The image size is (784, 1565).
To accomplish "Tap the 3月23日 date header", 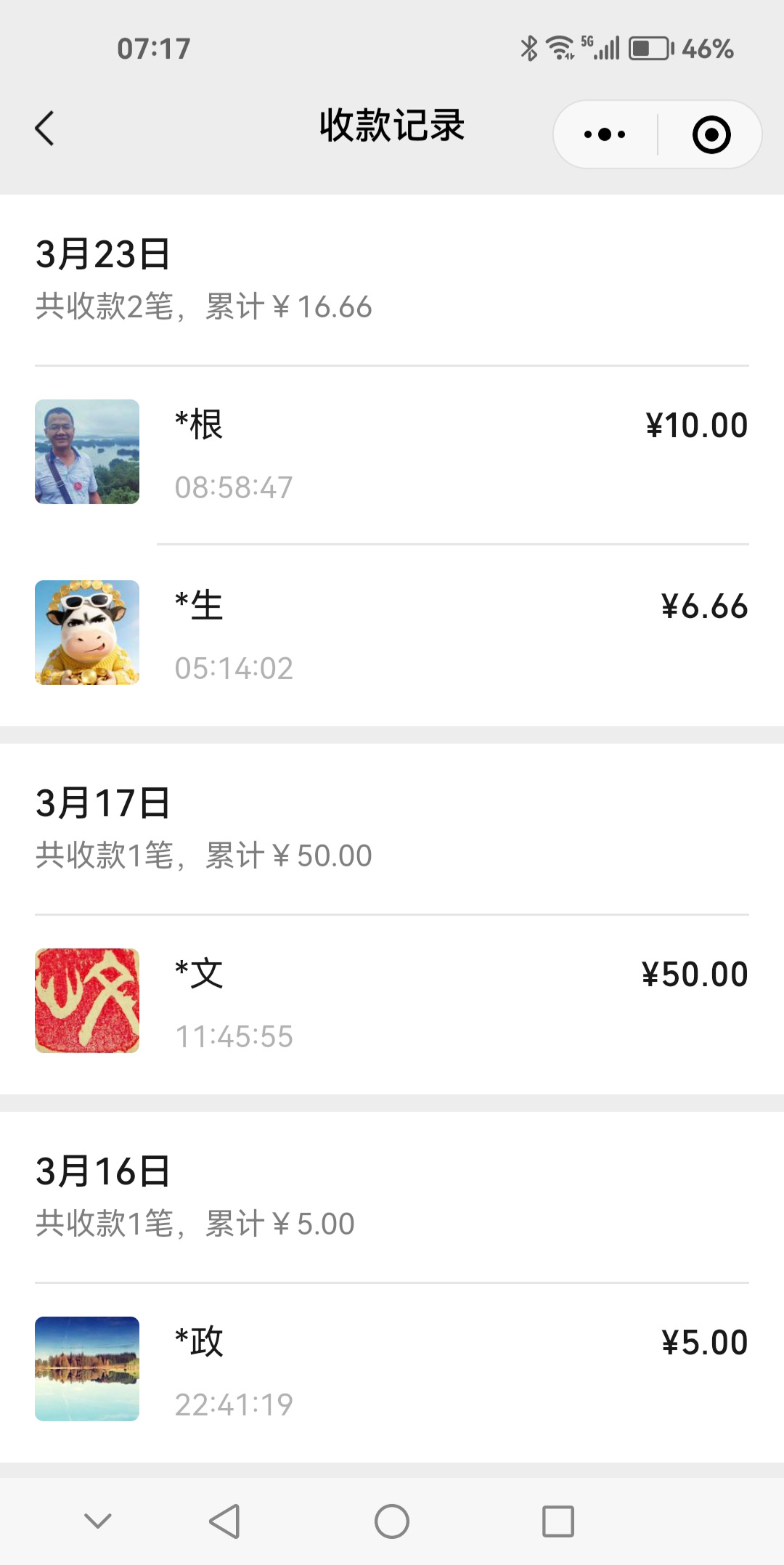I will tap(102, 253).
